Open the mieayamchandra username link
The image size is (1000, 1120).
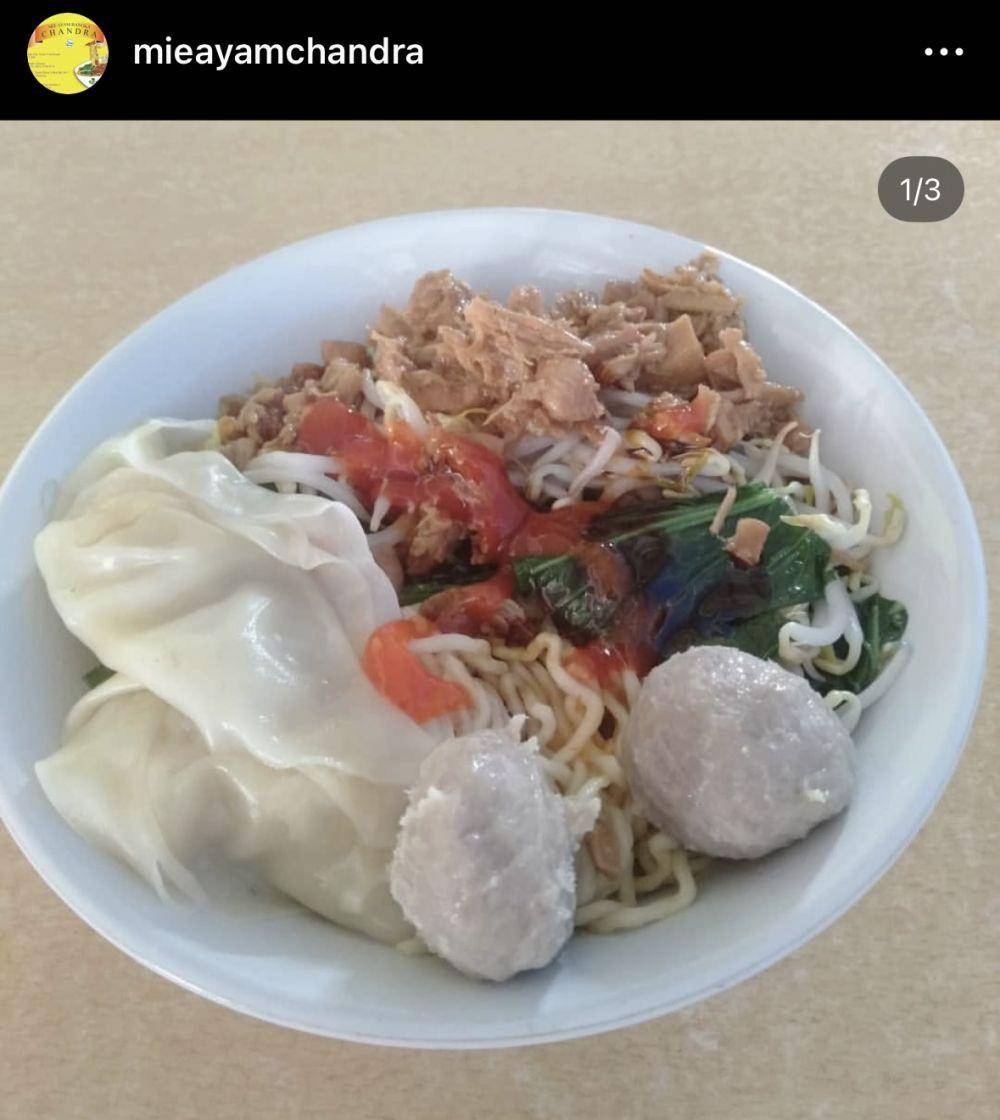[x=278, y=52]
